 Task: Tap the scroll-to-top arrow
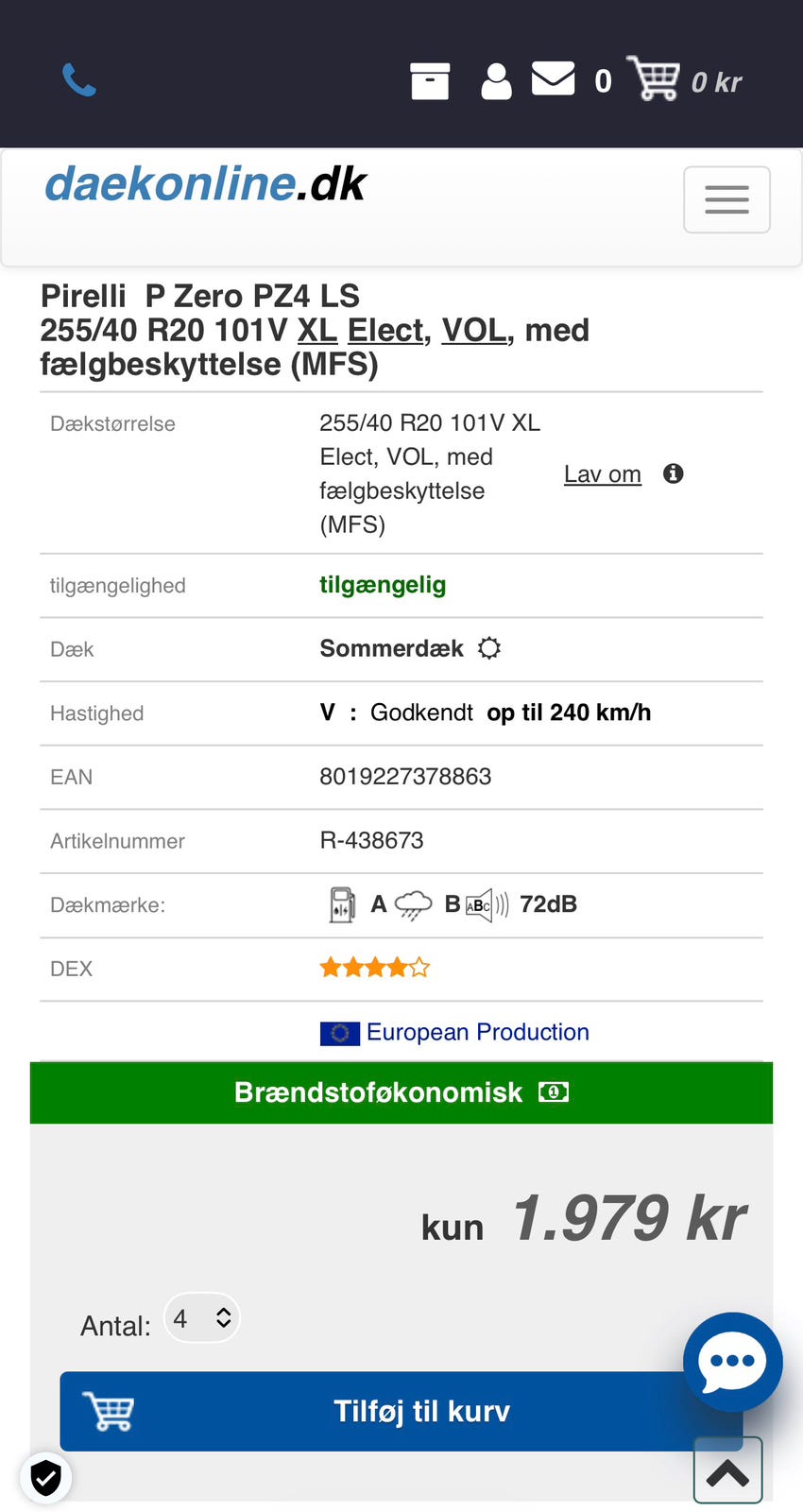pyautogui.click(x=726, y=1470)
